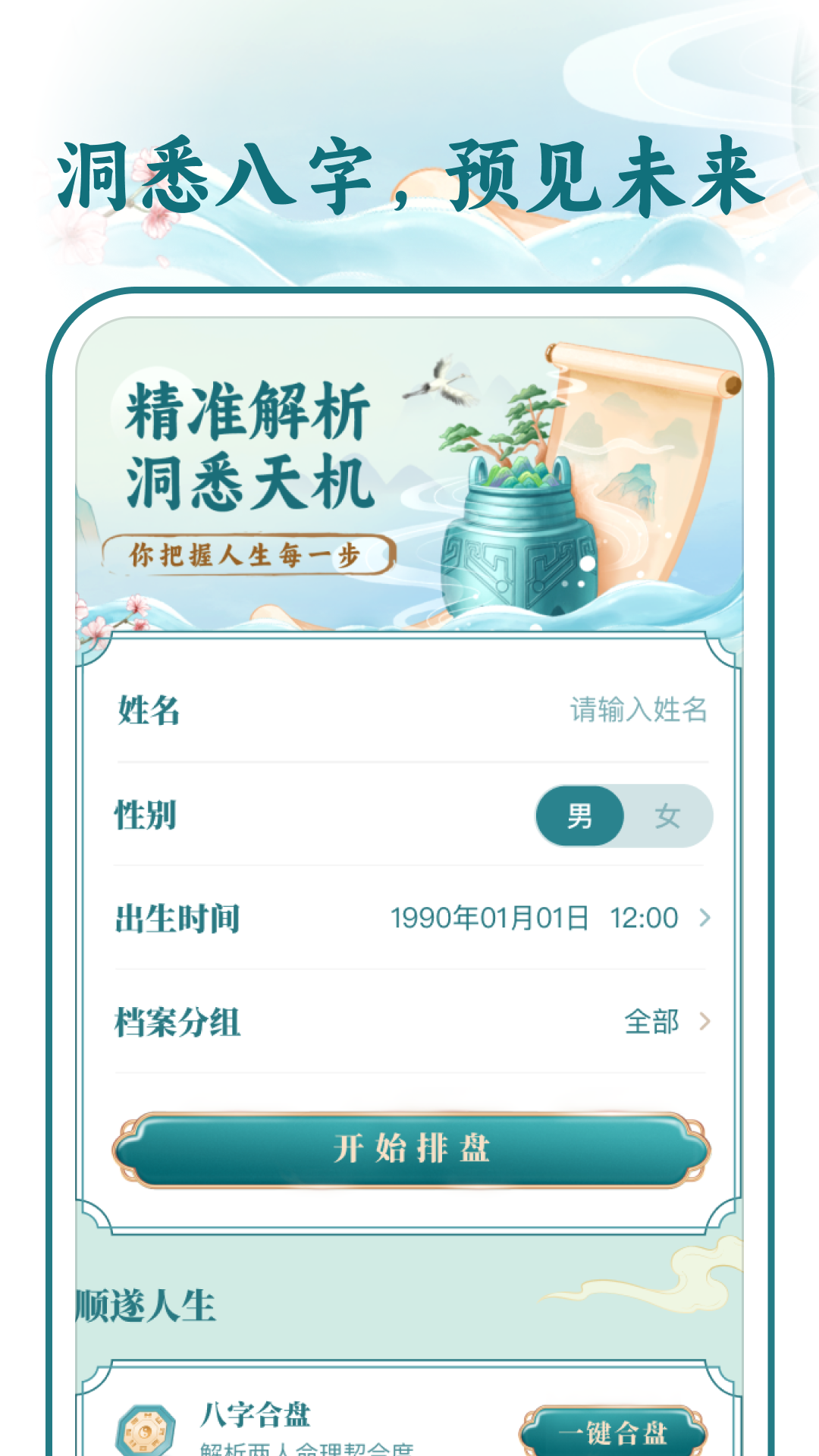This screenshot has width=819, height=1456.
Task: Click the 你把握人生每一步 ribbon banner
Action: click(250, 554)
